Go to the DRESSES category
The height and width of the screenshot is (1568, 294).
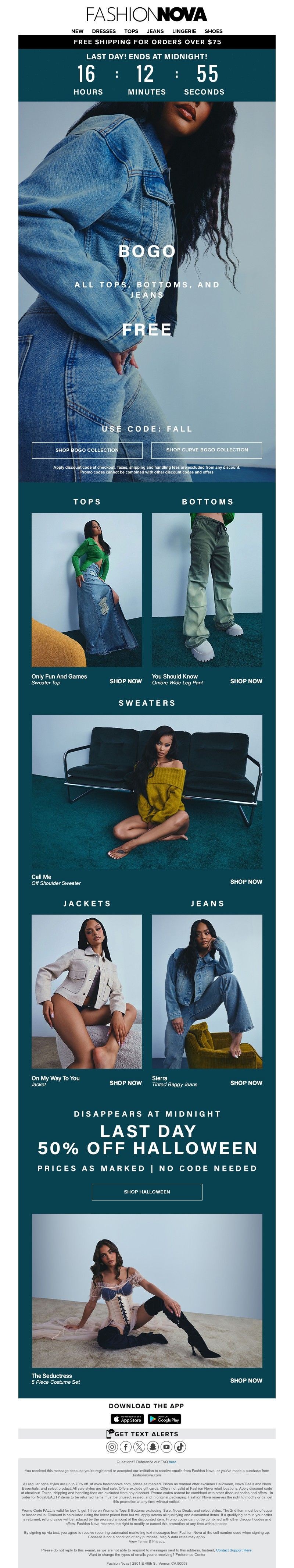pos(104,31)
